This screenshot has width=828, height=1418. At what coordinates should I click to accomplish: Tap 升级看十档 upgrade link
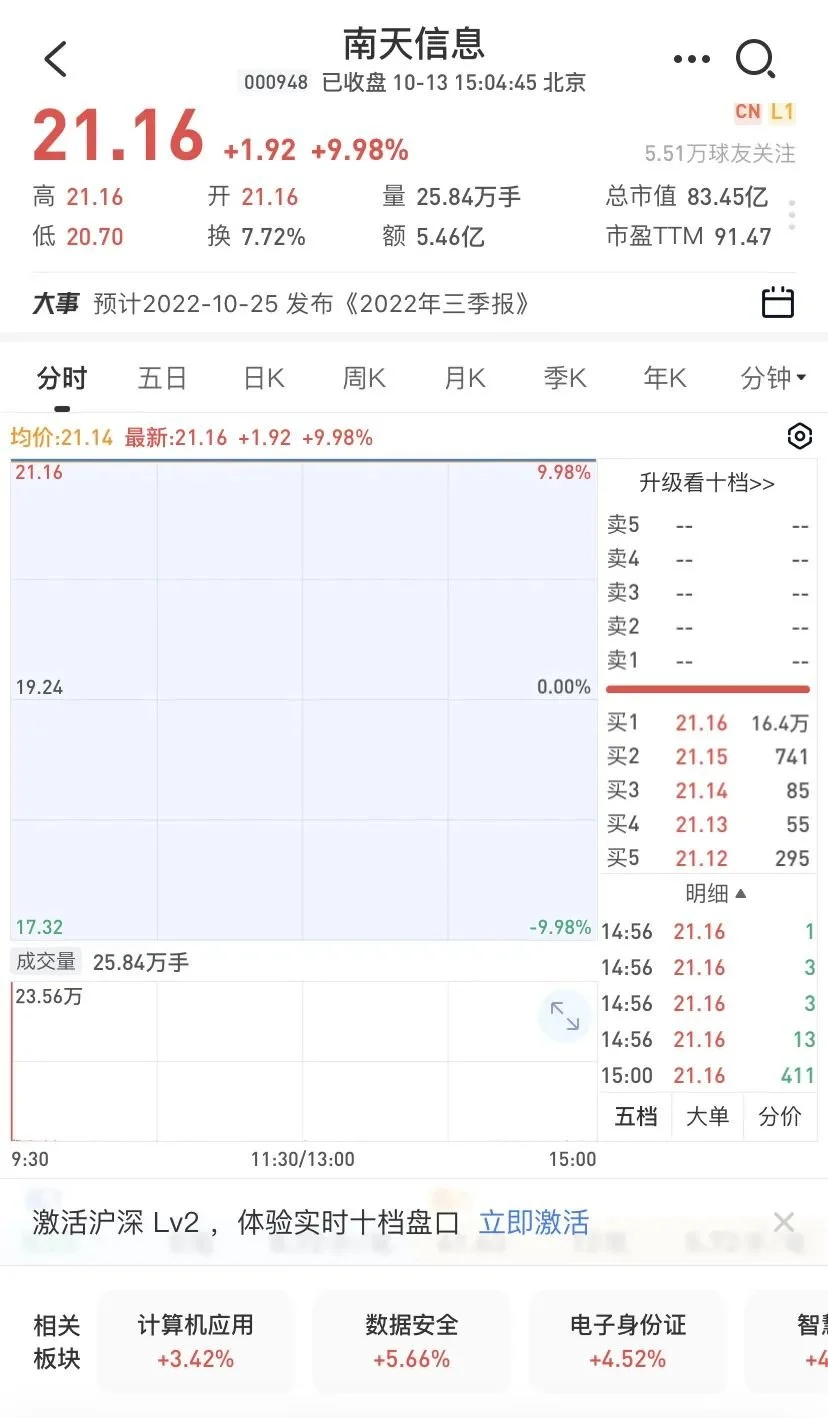coord(707,483)
